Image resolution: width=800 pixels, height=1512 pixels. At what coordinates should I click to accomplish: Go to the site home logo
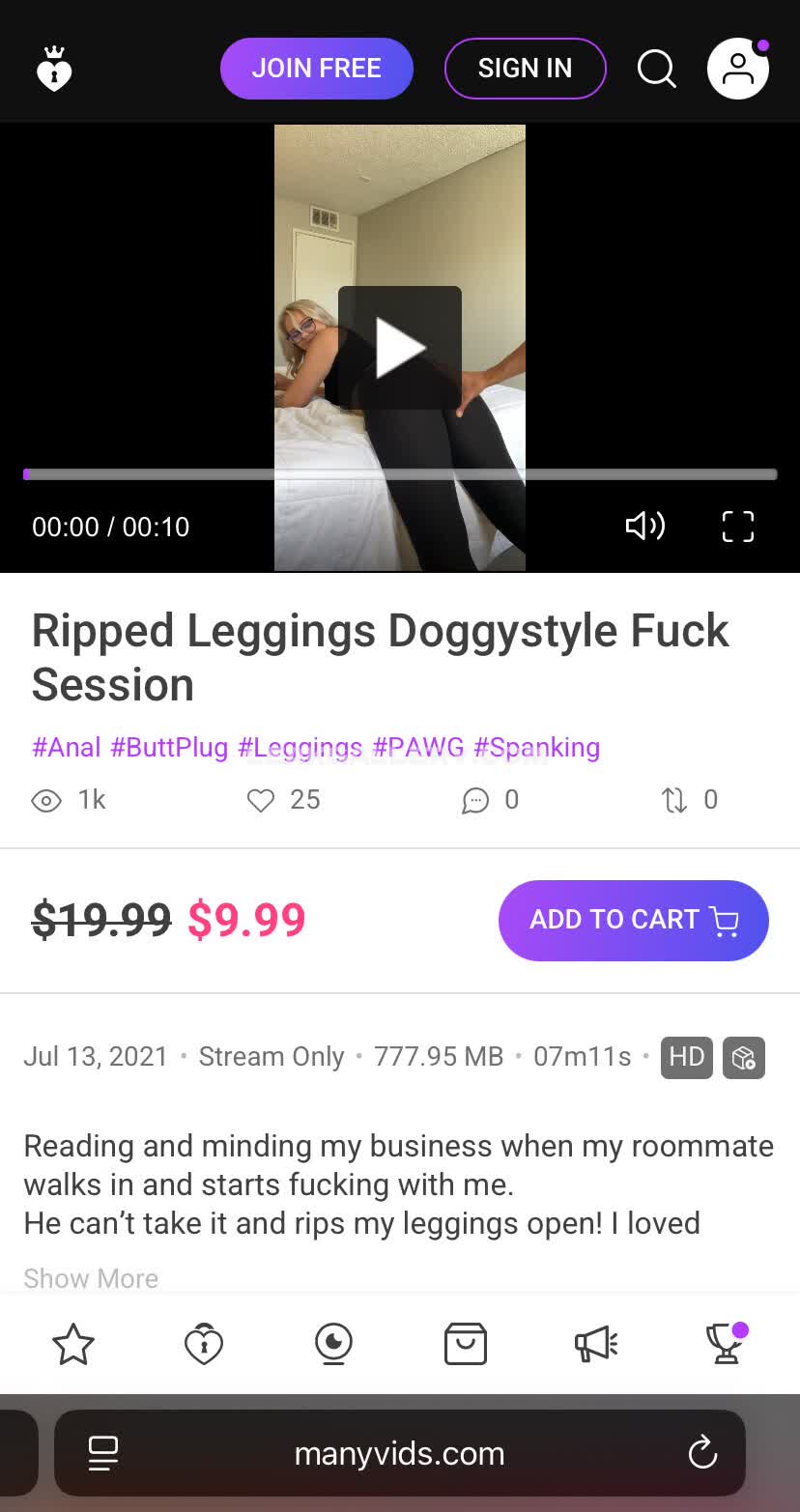click(x=54, y=69)
